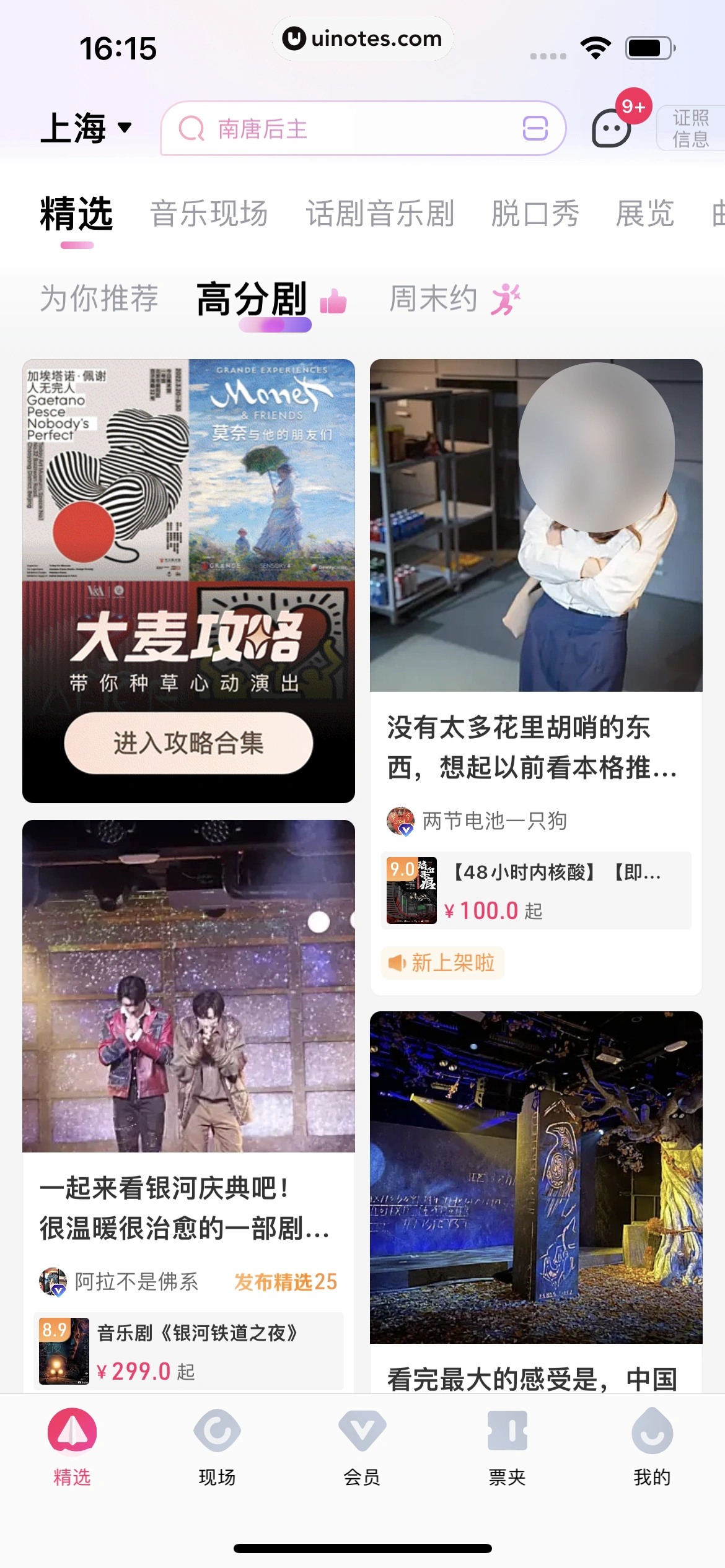The width and height of the screenshot is (725, 1568).
Task: Open messages with the 9+ badge
Action: tap(612, 128)
